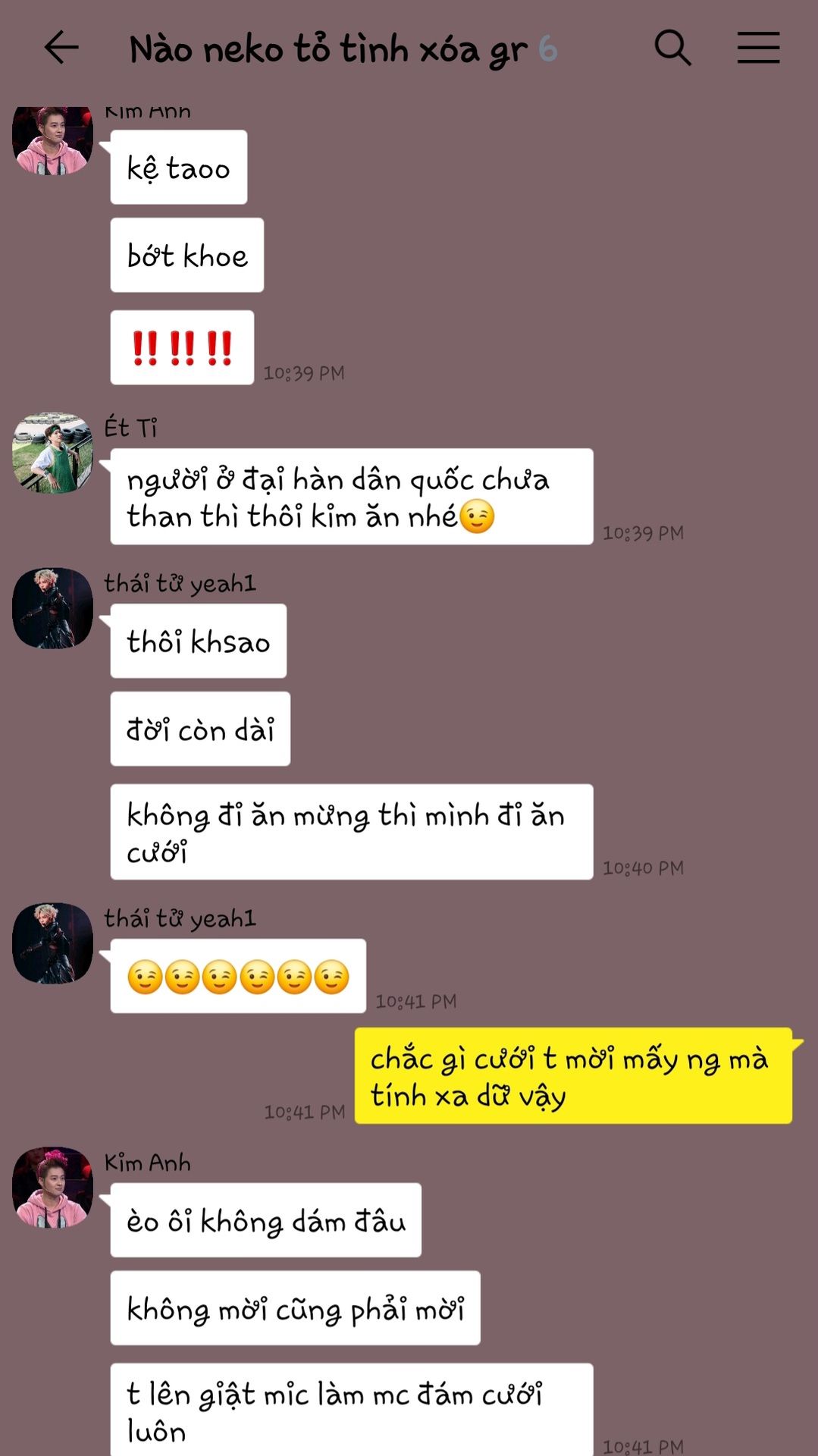This screenshot has height=1456, width=818.
Task: Open Ét Ti's profile picture
Action: click(52, 453)
